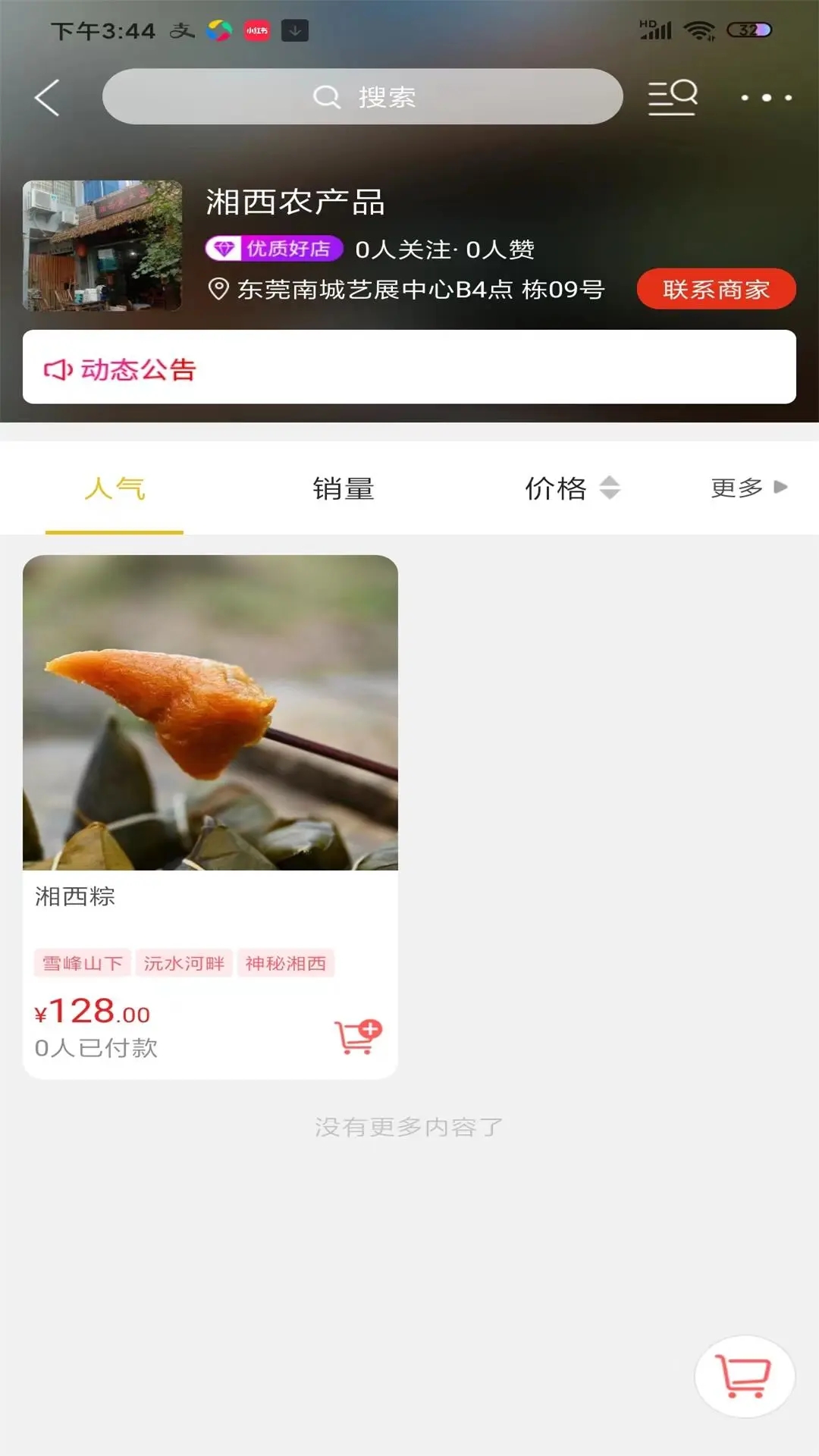Viewport: 819px width, 1456px height.
Task: Click the store name 湘西农产品
Action: 296,202
